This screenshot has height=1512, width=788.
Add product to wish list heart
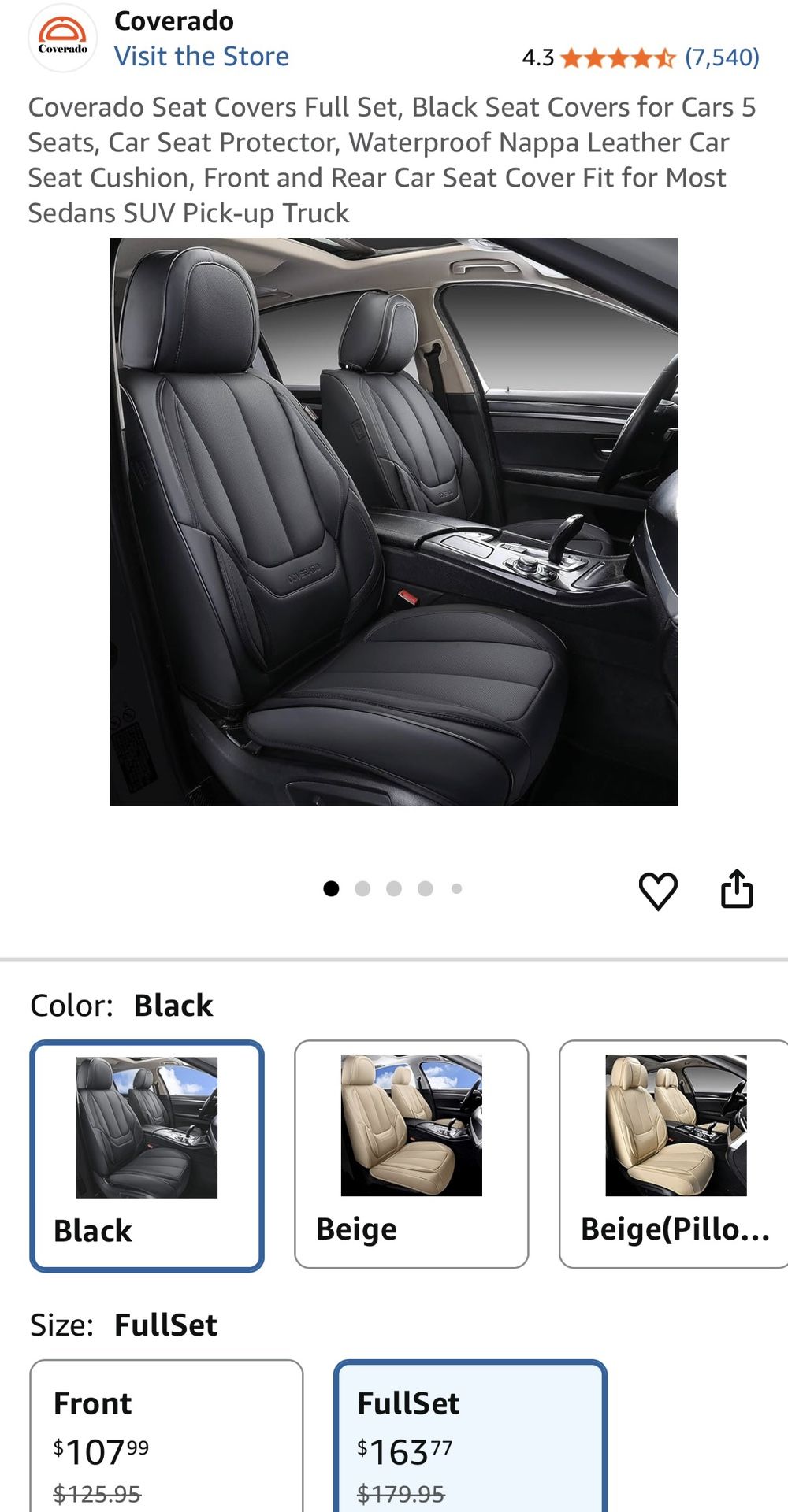click(658, 891)
